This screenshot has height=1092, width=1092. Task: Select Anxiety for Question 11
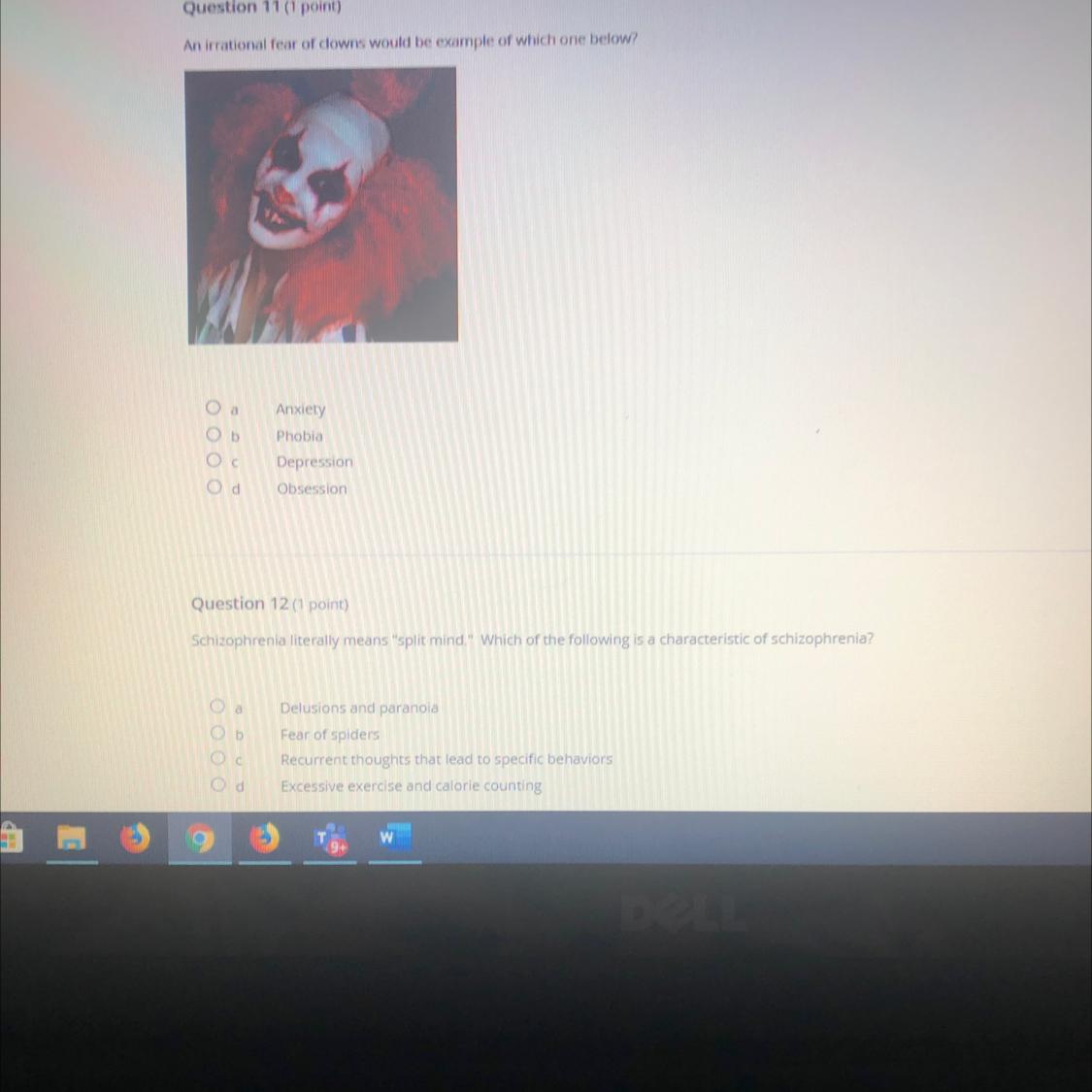tap(213, 407)
